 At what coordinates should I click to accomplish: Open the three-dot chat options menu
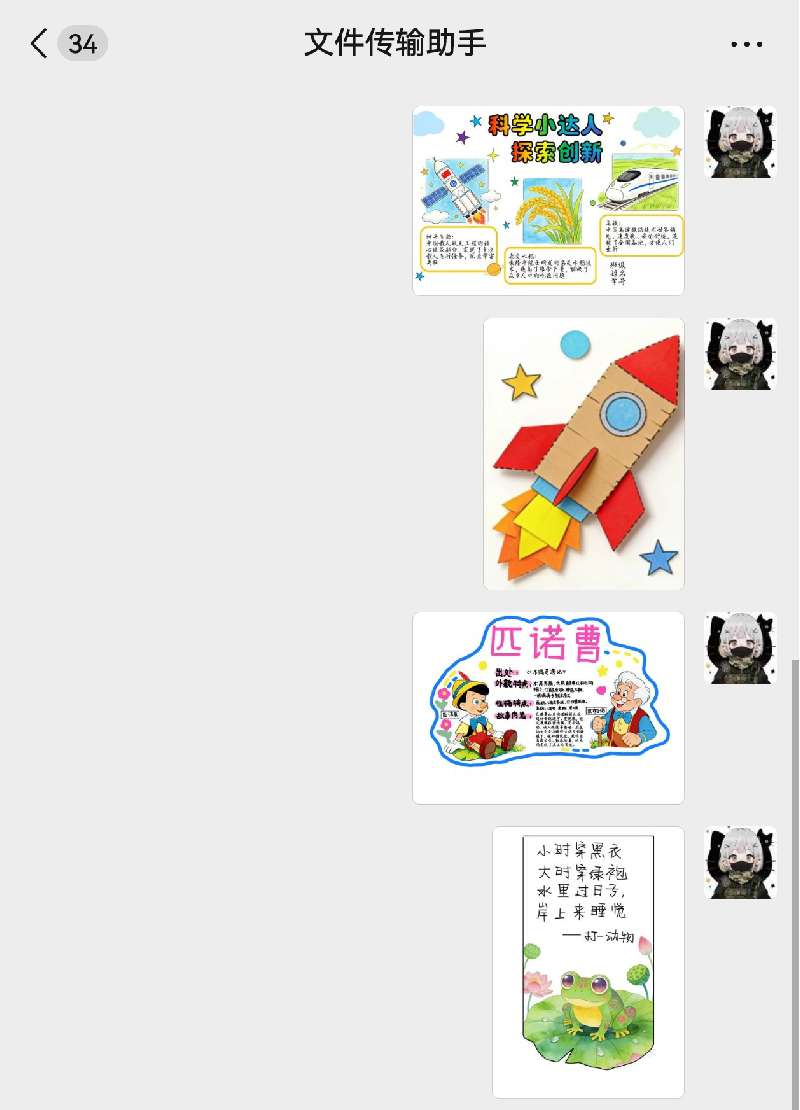click(747, 44)
